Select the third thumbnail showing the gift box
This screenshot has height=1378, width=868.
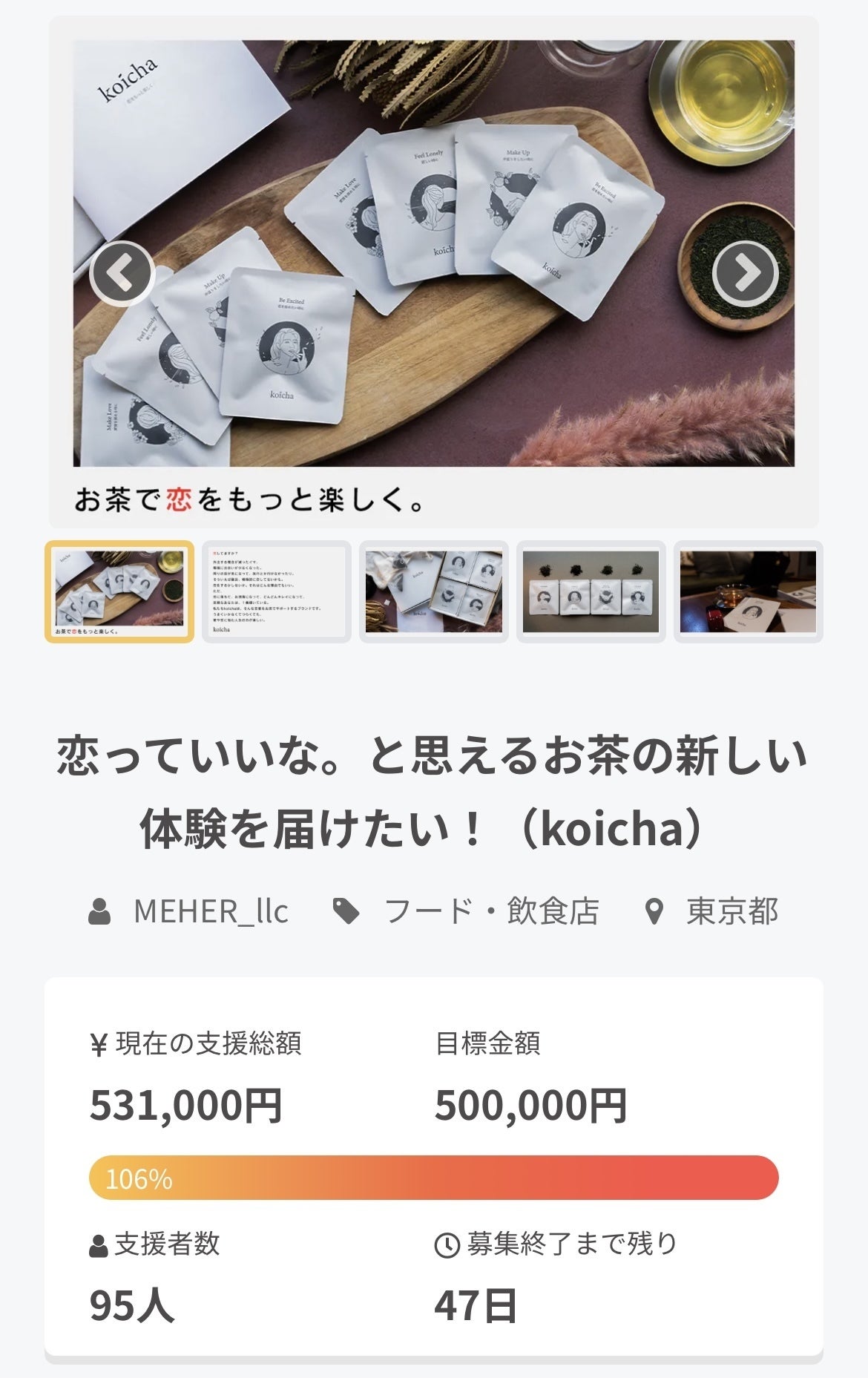434,591
